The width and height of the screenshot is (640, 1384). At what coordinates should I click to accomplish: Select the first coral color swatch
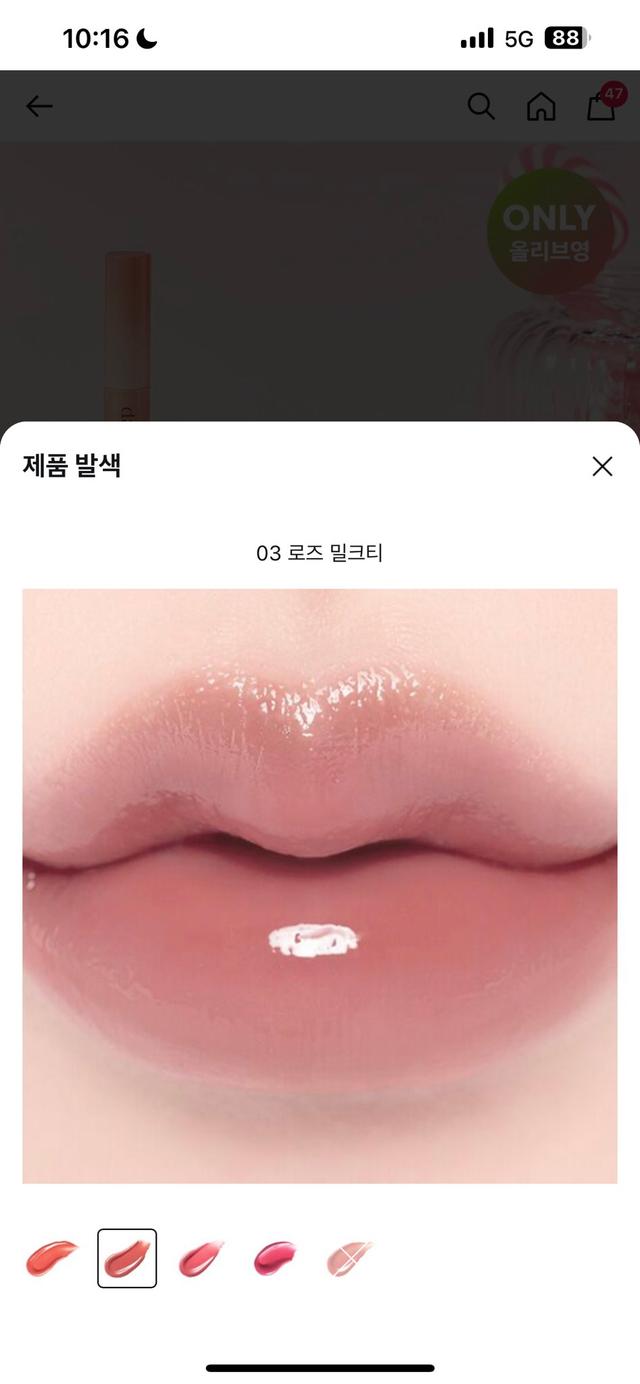[52, 1257]
